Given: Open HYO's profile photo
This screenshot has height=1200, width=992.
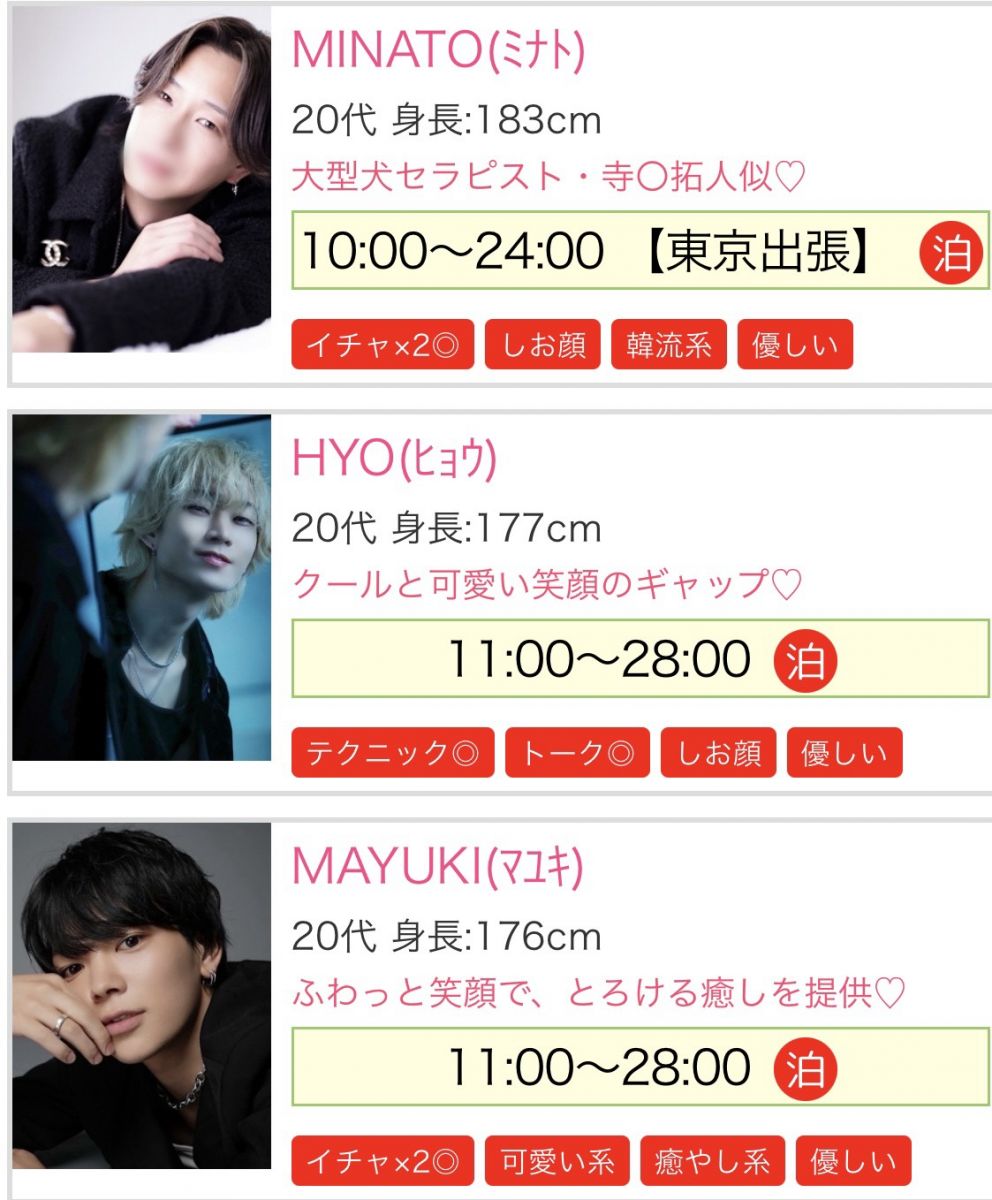Looking at the screenshot, I should (141, 587).
